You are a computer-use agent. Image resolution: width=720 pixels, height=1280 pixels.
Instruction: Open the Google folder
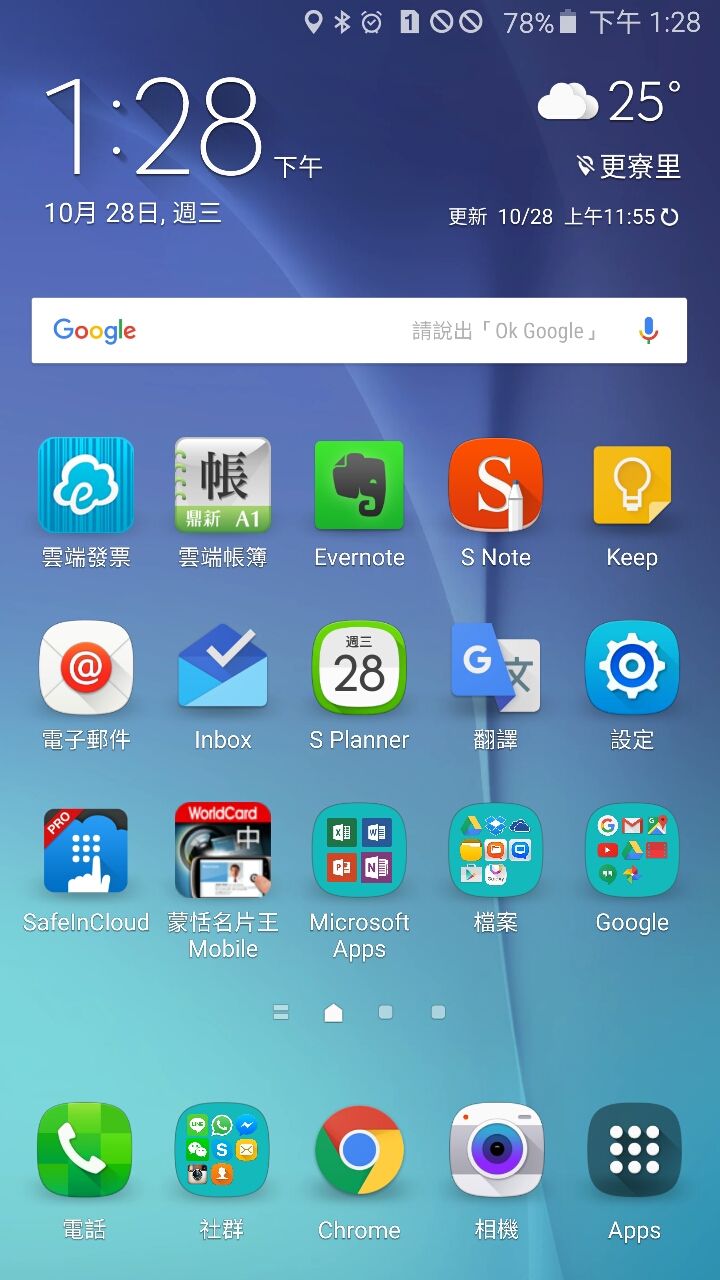coord(631,850)
